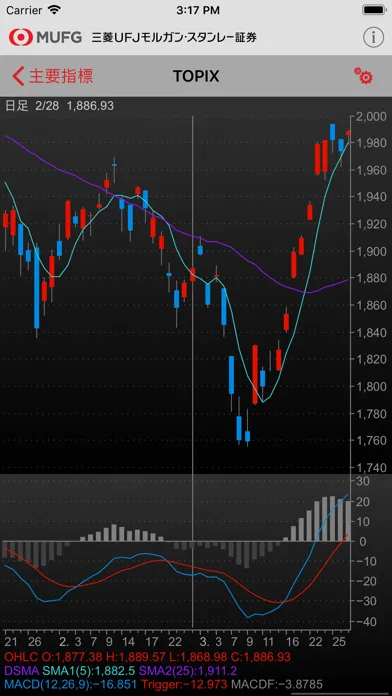This screenshot has height=696, width=392.
Task: Open the info icon in the header
Action: [373, 38]
